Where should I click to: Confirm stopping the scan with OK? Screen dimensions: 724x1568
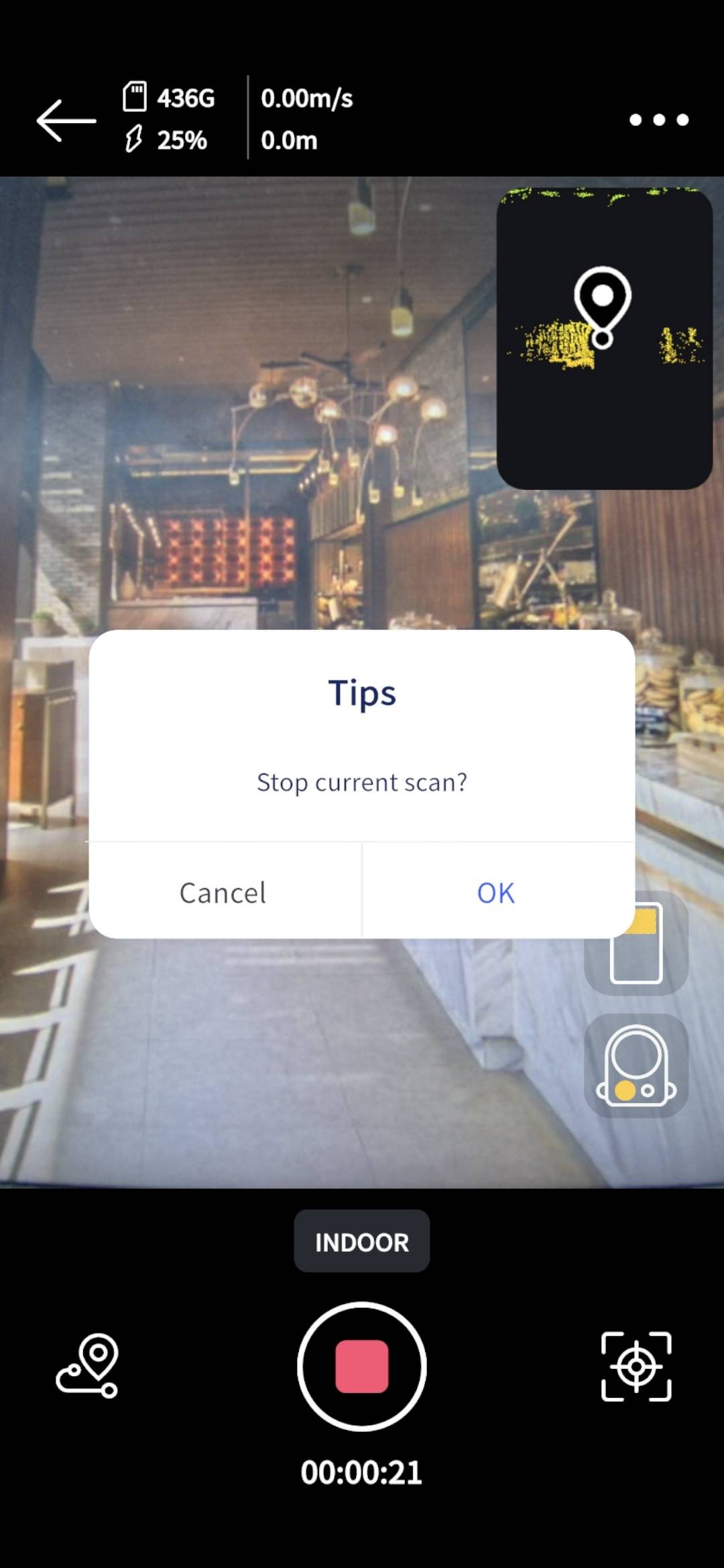(497, 893)
